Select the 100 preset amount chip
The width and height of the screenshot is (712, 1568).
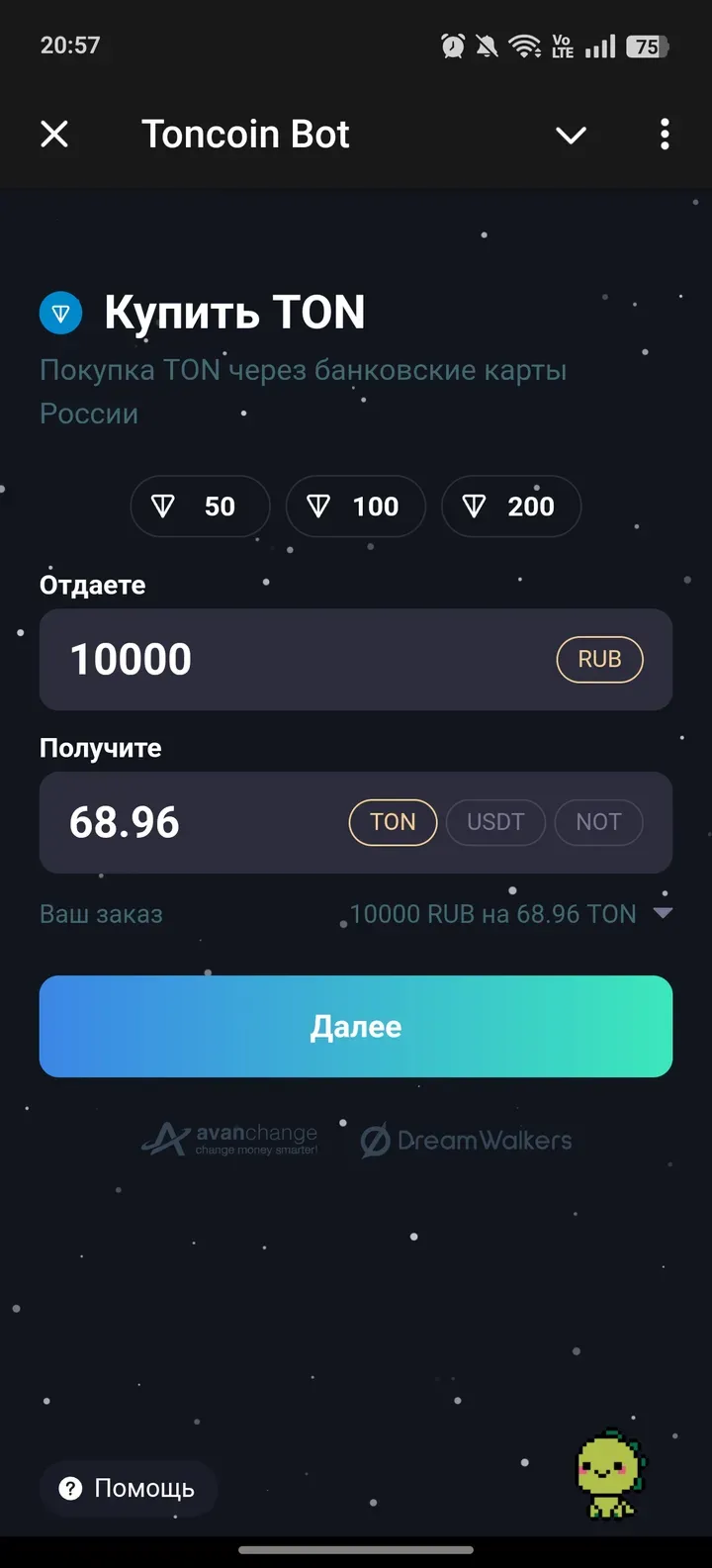coord(355,506)
